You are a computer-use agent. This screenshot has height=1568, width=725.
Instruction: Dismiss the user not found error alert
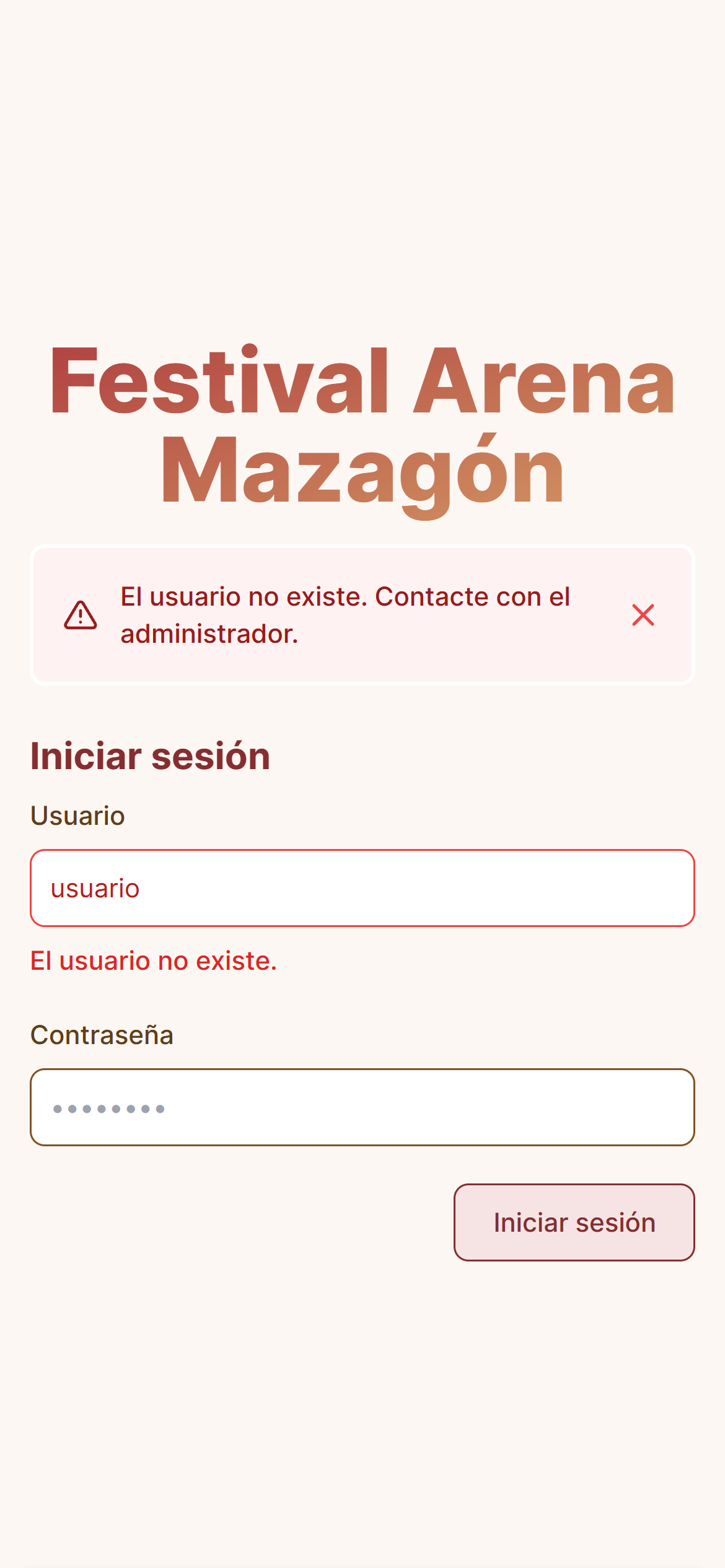(x=643, y=615)
